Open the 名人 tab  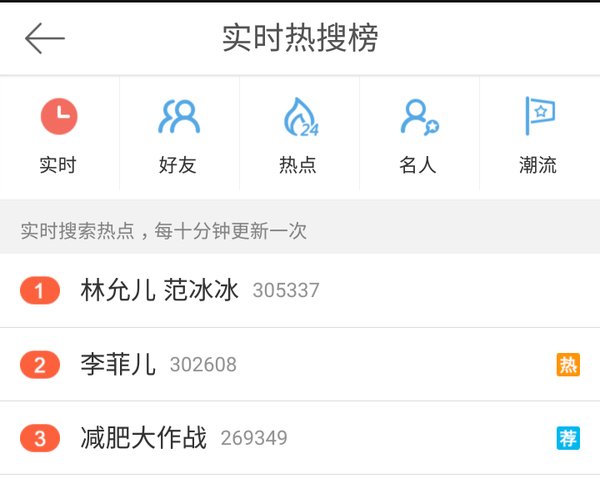pyautogui.click(x=419, y=135)
